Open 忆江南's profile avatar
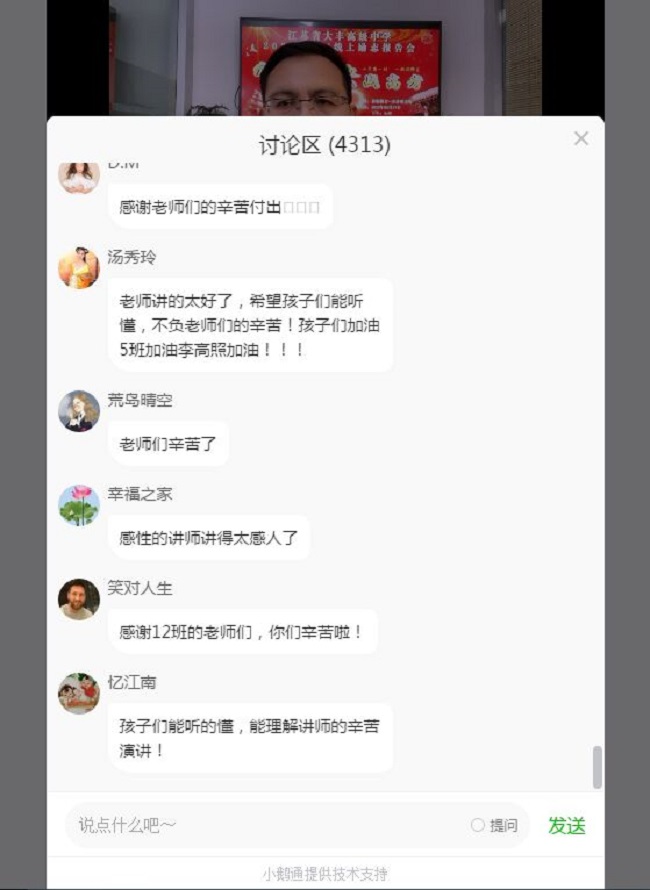Viewport: 650px width, 890px height. click(x=79, y=693)
